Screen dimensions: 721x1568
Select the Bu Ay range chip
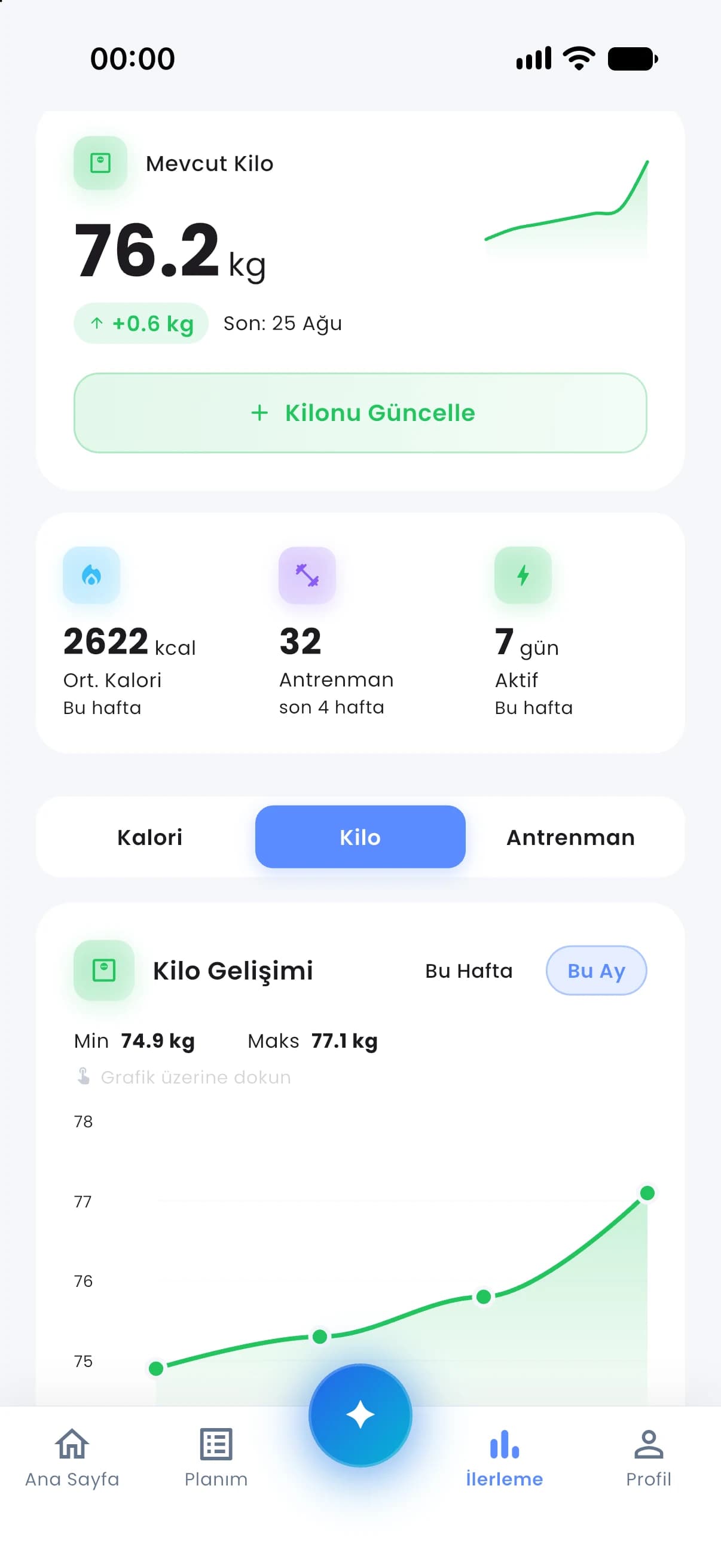[x=596, y=970]
